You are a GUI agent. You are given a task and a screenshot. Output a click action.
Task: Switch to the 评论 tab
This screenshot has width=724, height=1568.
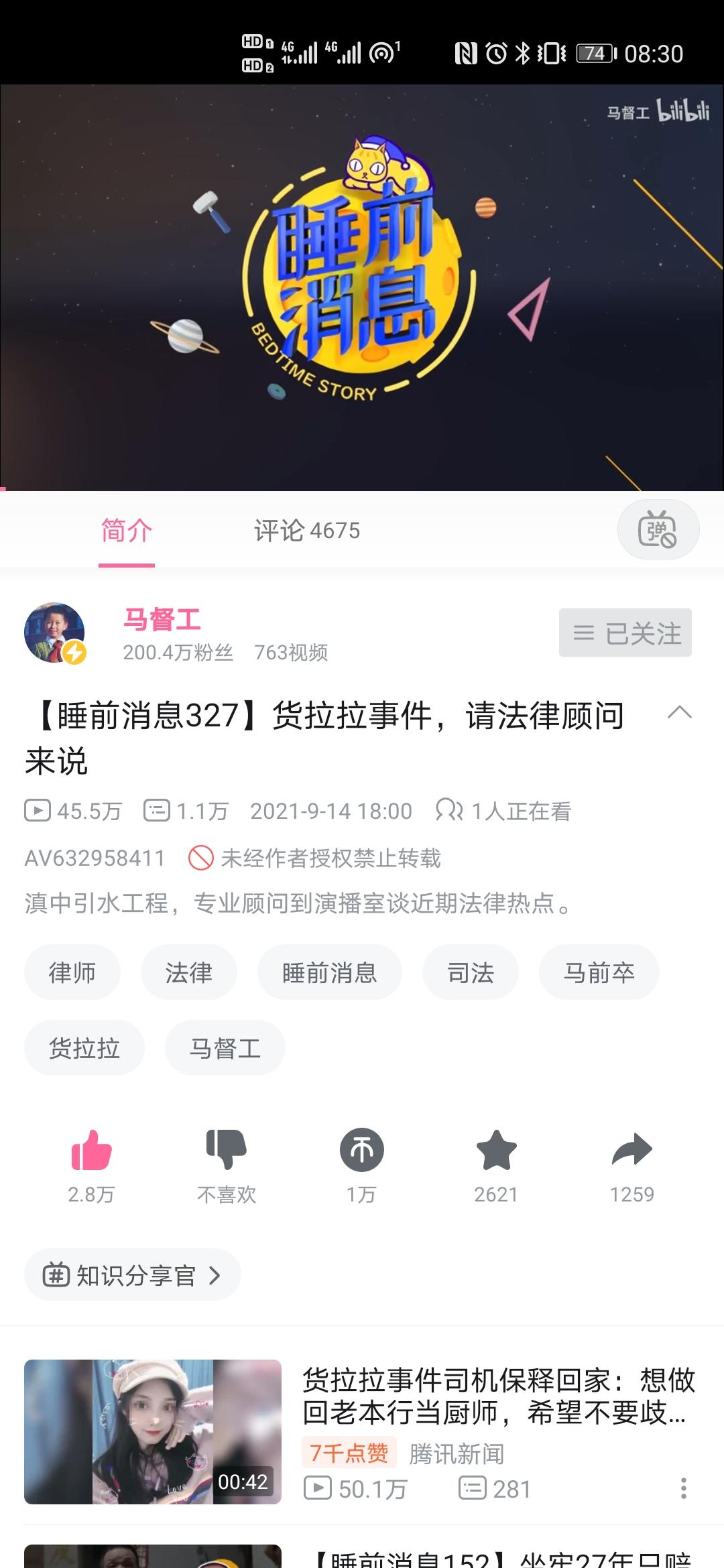click(x=306, y=531)
